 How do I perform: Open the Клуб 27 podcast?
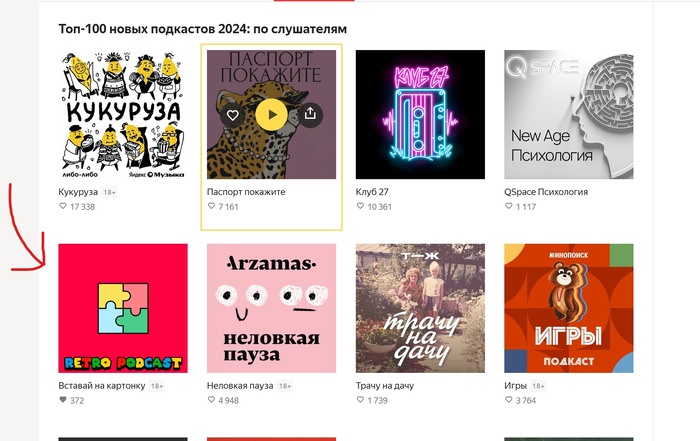pyautogui.click(x=420, y=114)
